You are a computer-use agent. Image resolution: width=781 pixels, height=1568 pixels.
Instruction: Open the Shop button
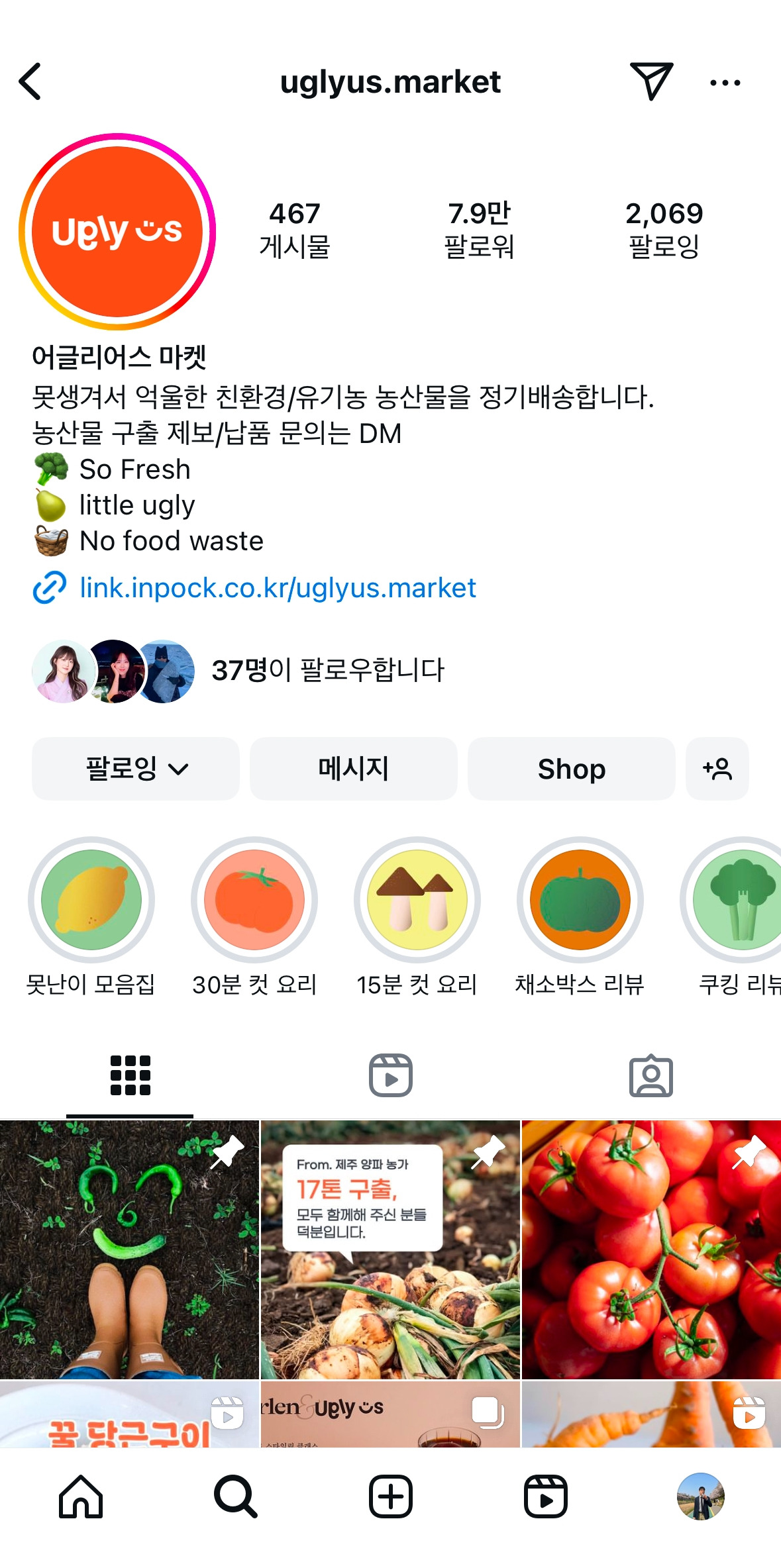click(571, 769)
